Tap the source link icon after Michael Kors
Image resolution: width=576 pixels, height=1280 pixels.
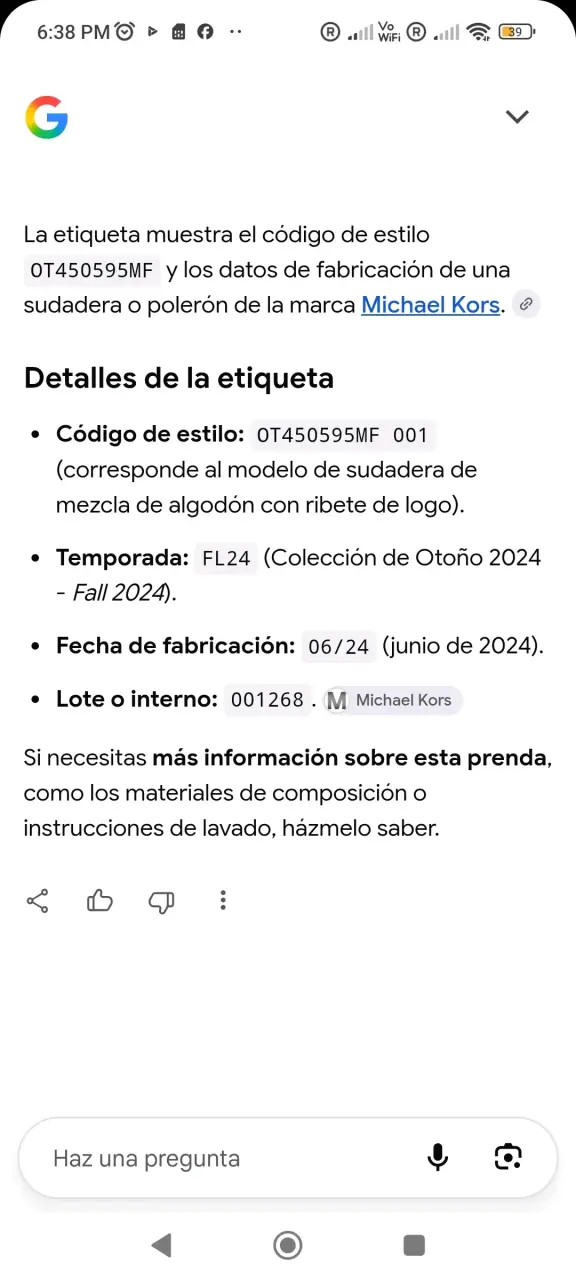point(525,304)
